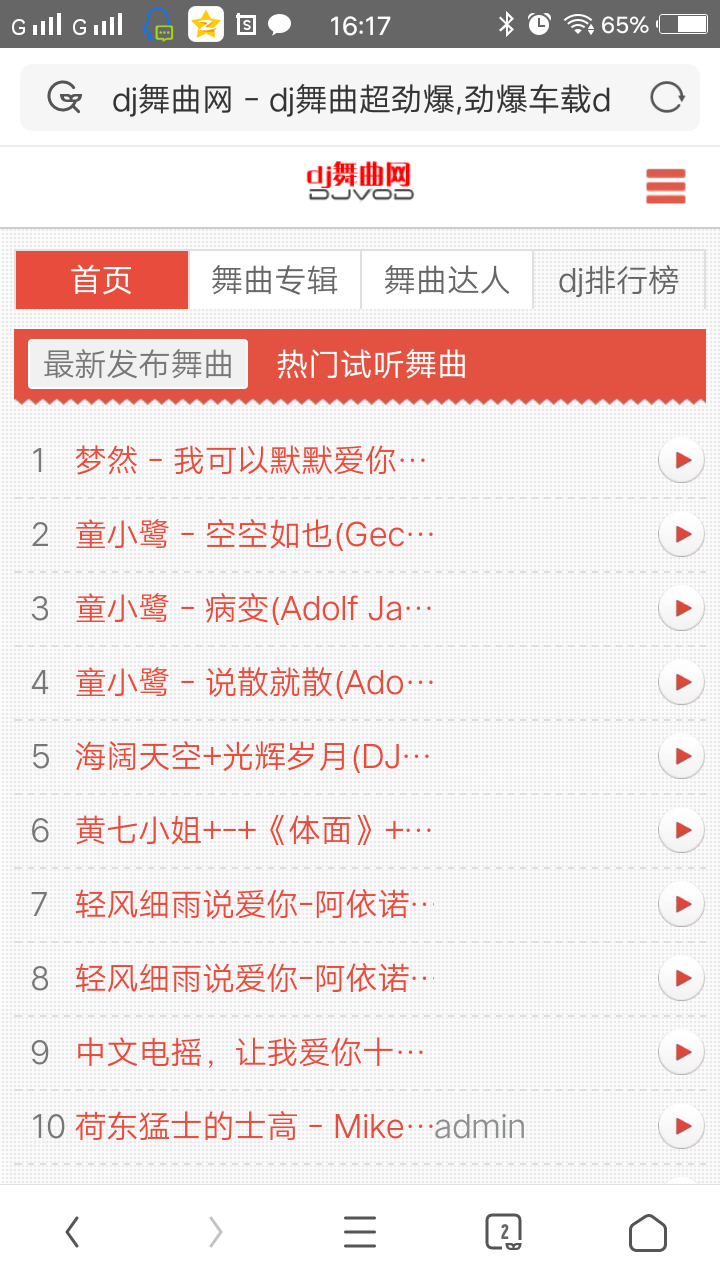Refresh the current page
The width and height of the screenshot is (720, 1280).
click(665, 97)
